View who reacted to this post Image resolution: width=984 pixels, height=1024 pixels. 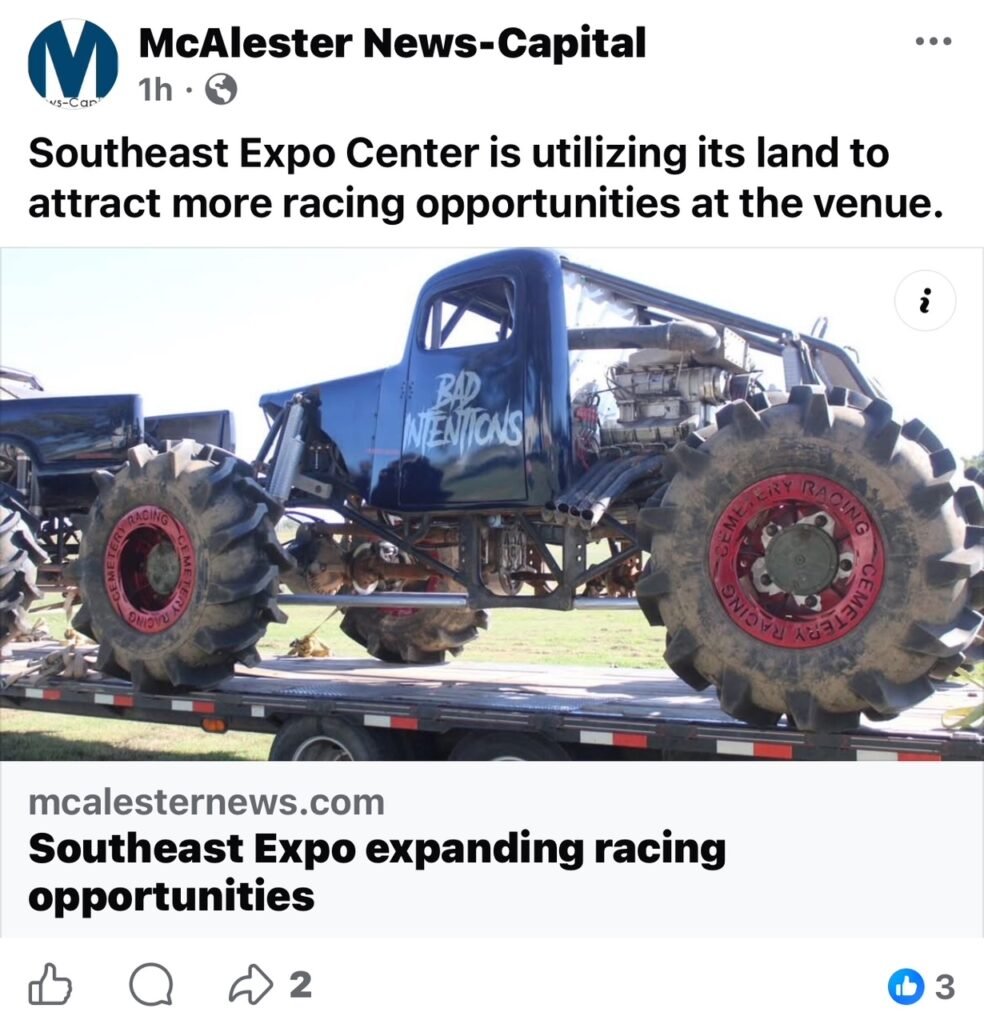point(920,988)
